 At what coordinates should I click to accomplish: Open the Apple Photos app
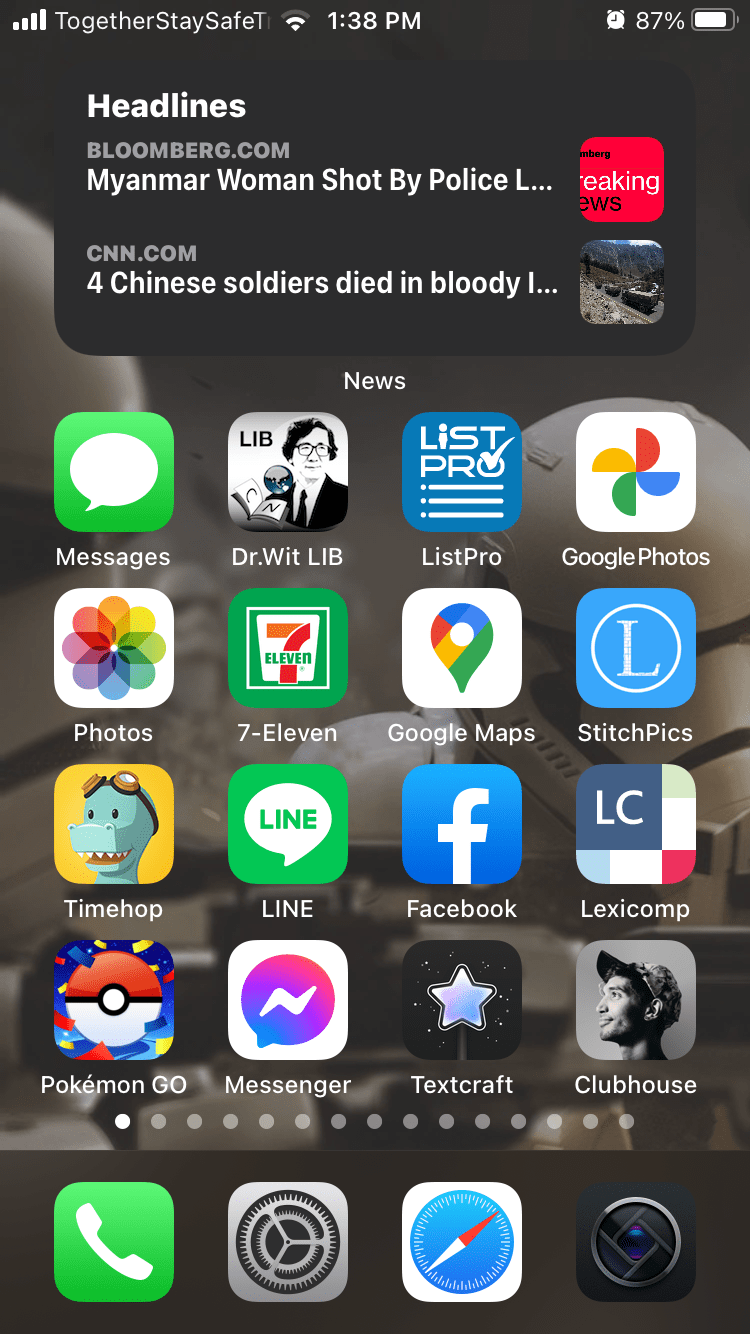114,648
